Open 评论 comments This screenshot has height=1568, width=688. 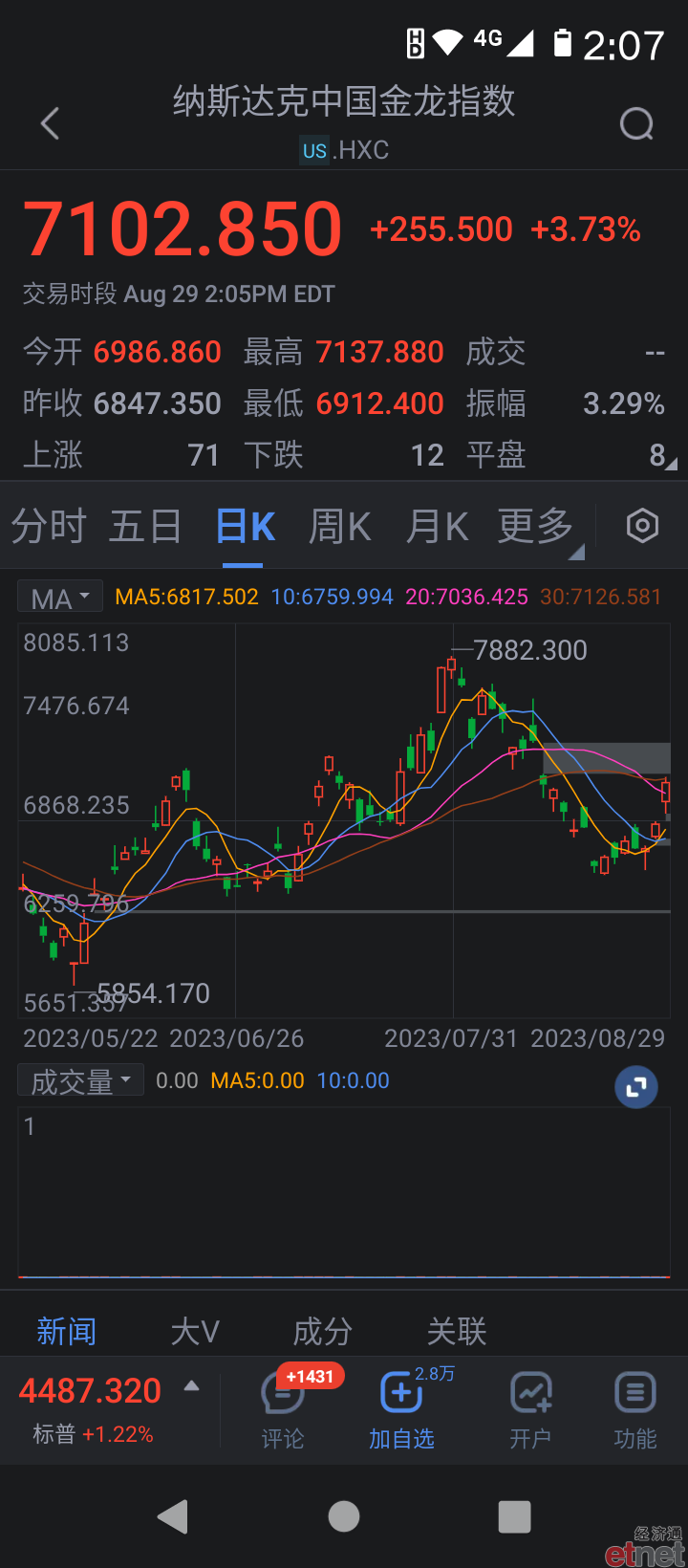(x=283, y=1409)
